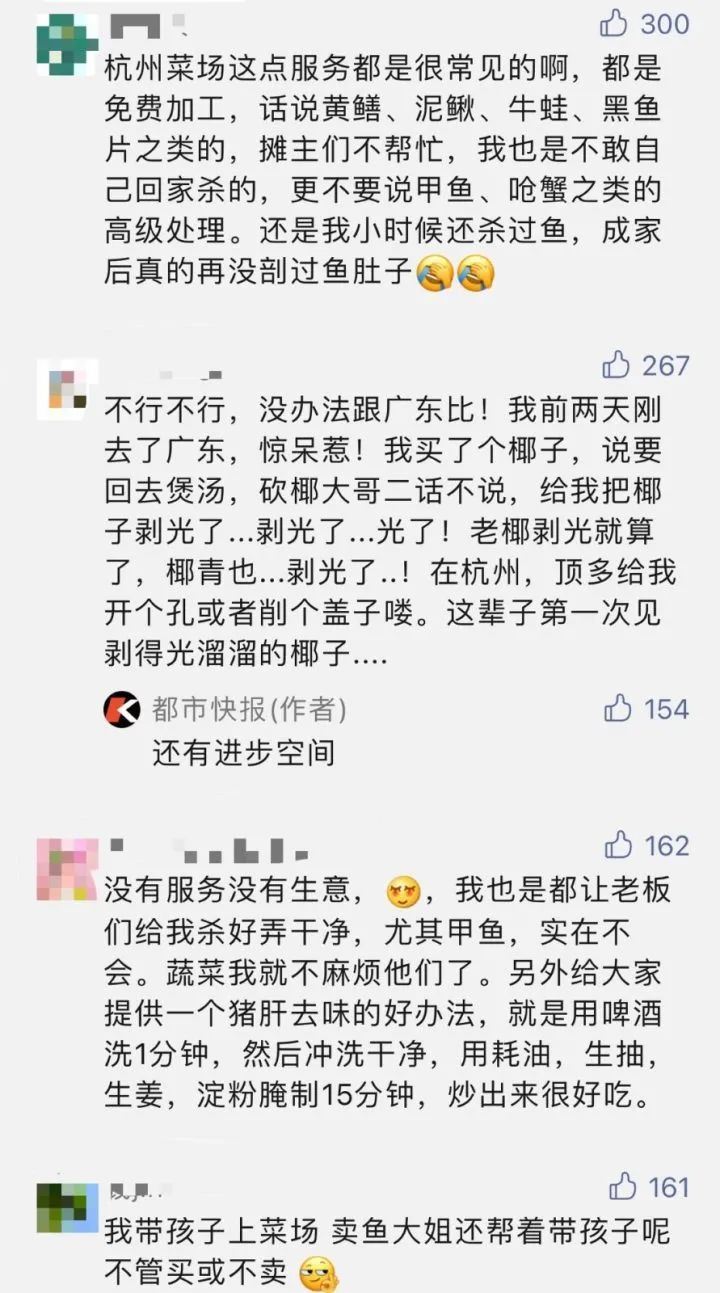Open avatar of the pork liver tip commenter
The image size is (720, 1293).
[x=66, y=869]
